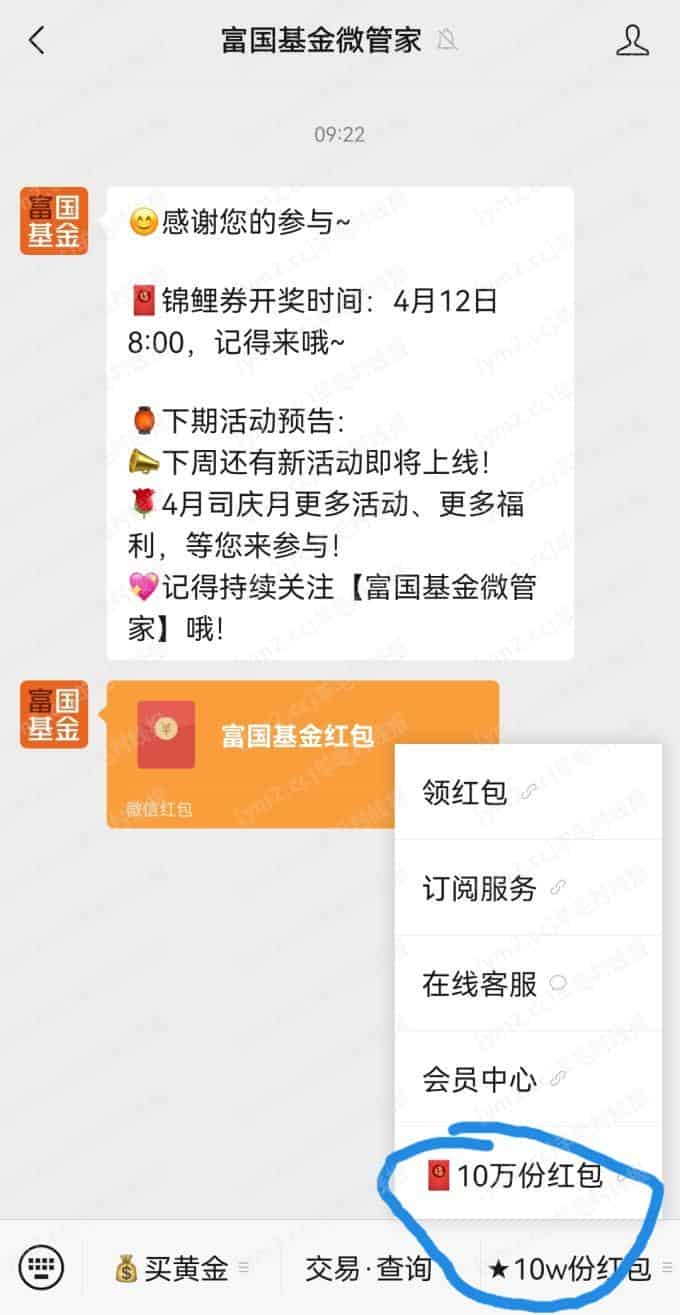Open the account profile icon
680x1315 pixels.
point(632,41)
